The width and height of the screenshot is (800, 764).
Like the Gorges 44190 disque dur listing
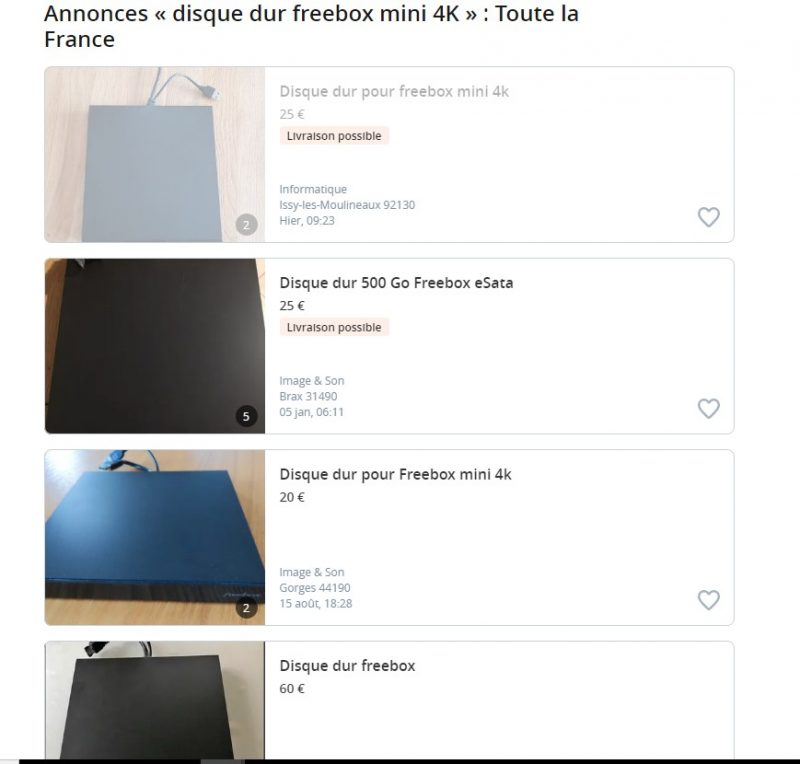[x=708, y=600]
